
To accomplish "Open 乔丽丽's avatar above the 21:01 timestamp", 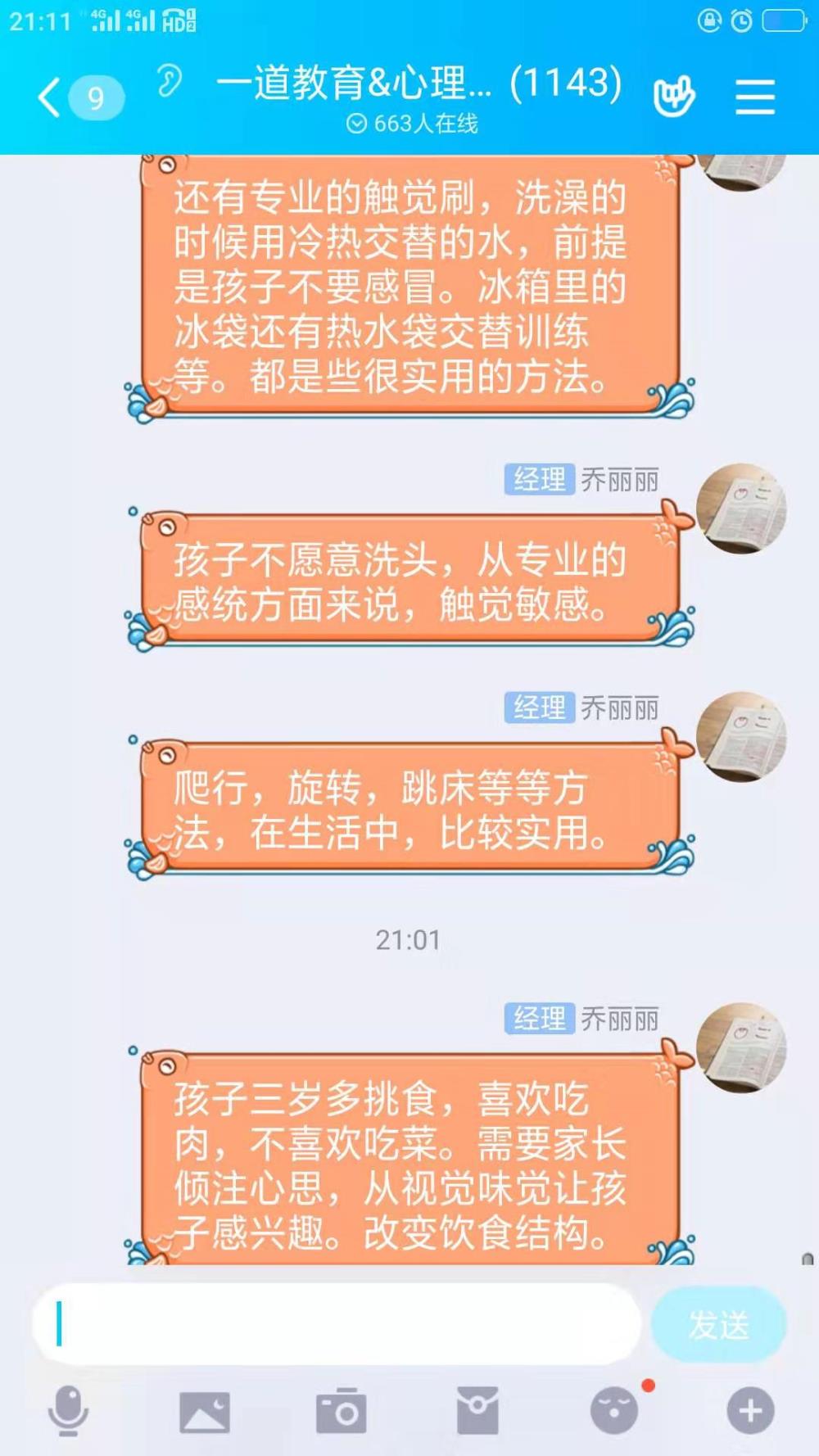I will pyautogui.click(x=741, y=737).
